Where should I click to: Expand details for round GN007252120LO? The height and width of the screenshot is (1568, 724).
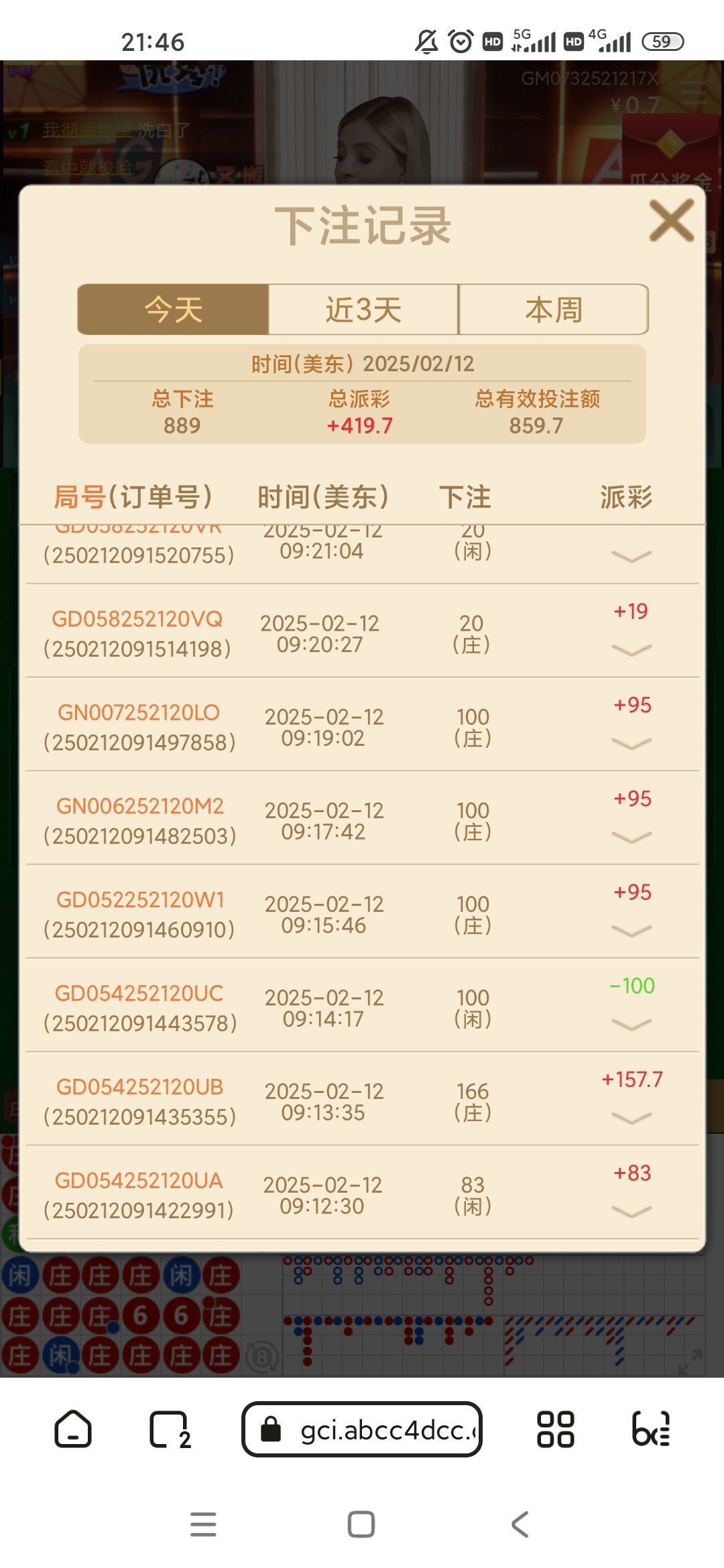click(631, 744)
